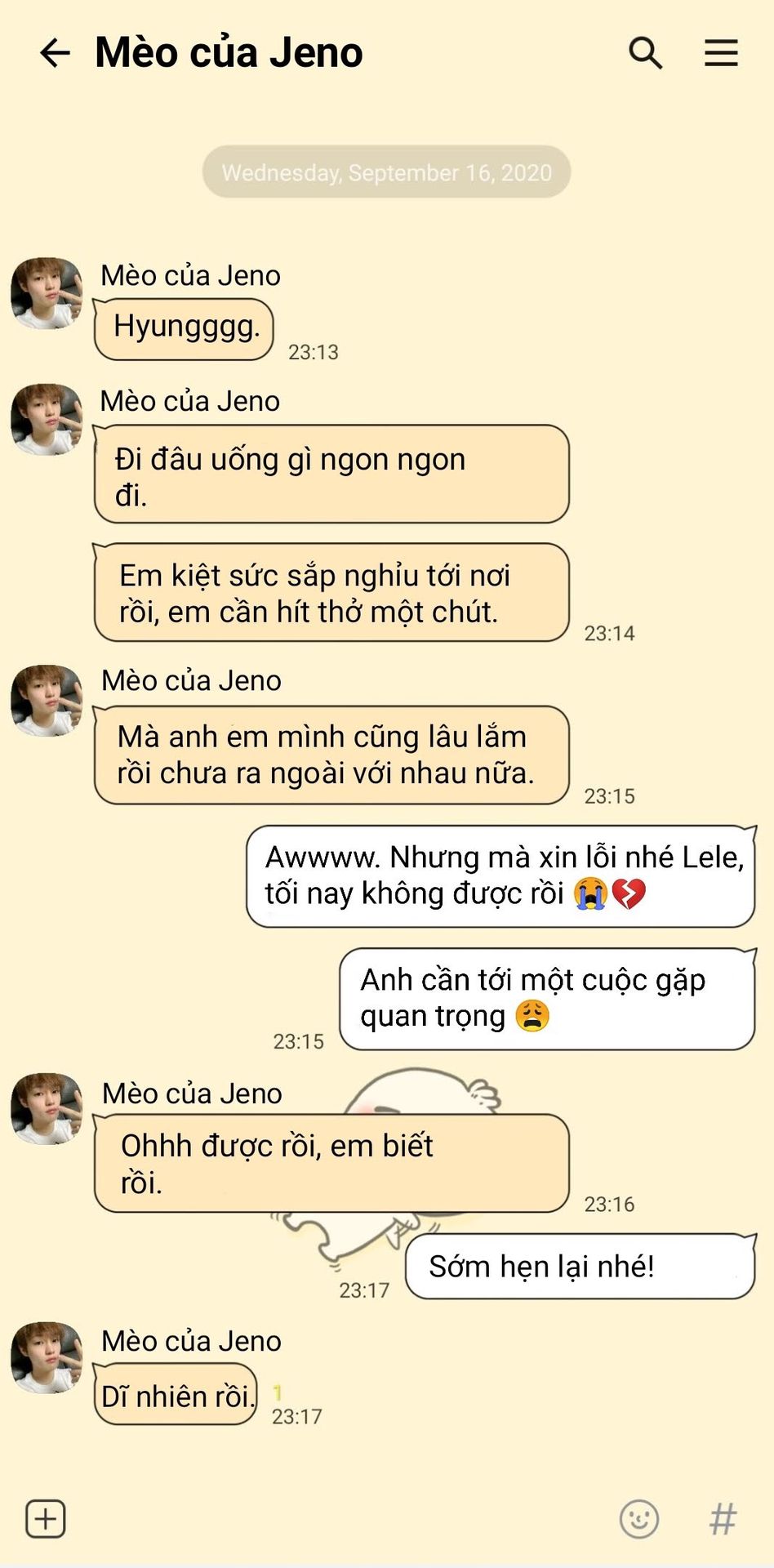774x1568 pixels.
Task: Search within this conversation
Action: 645,53
